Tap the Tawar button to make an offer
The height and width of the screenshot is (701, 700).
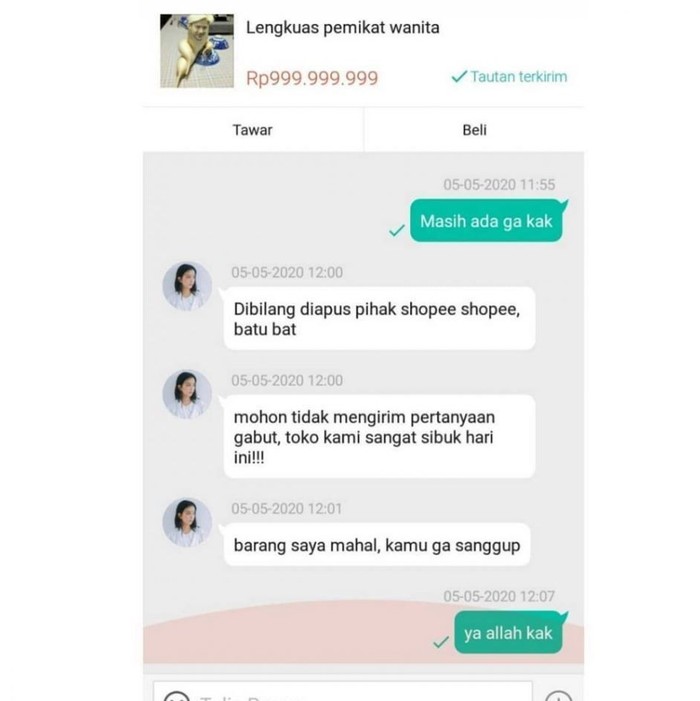[x=252, y=130]
